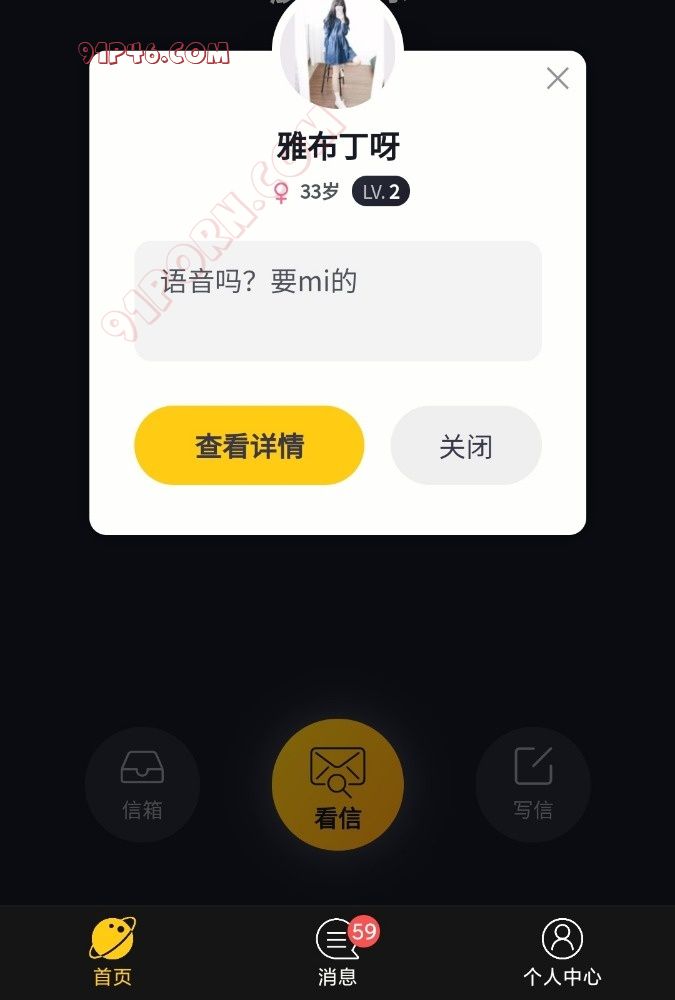Open the 信箱 mailbox
This screenshot has height=1000, width=675.
click(x=142, y=784)
